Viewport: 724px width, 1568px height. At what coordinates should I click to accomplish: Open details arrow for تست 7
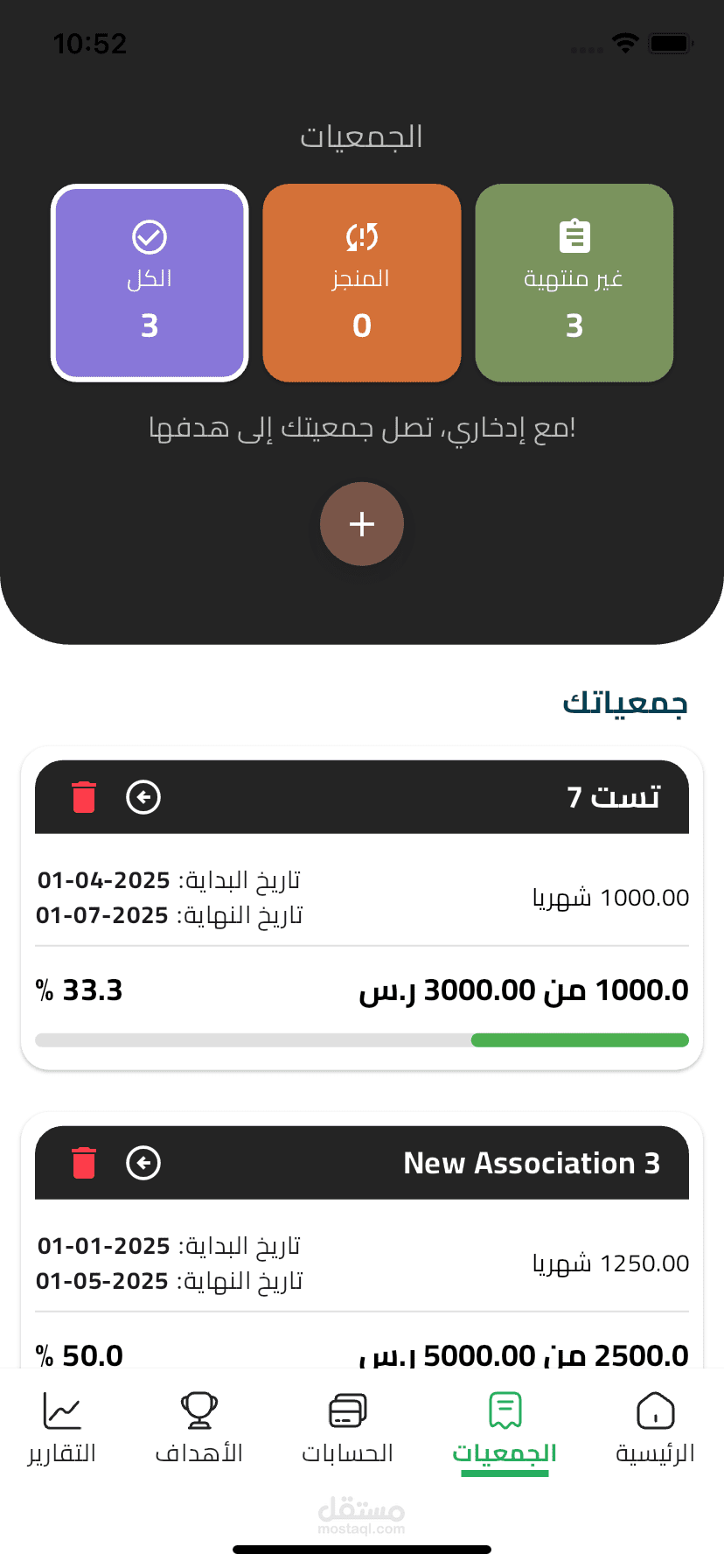click(x=143, y=797)
